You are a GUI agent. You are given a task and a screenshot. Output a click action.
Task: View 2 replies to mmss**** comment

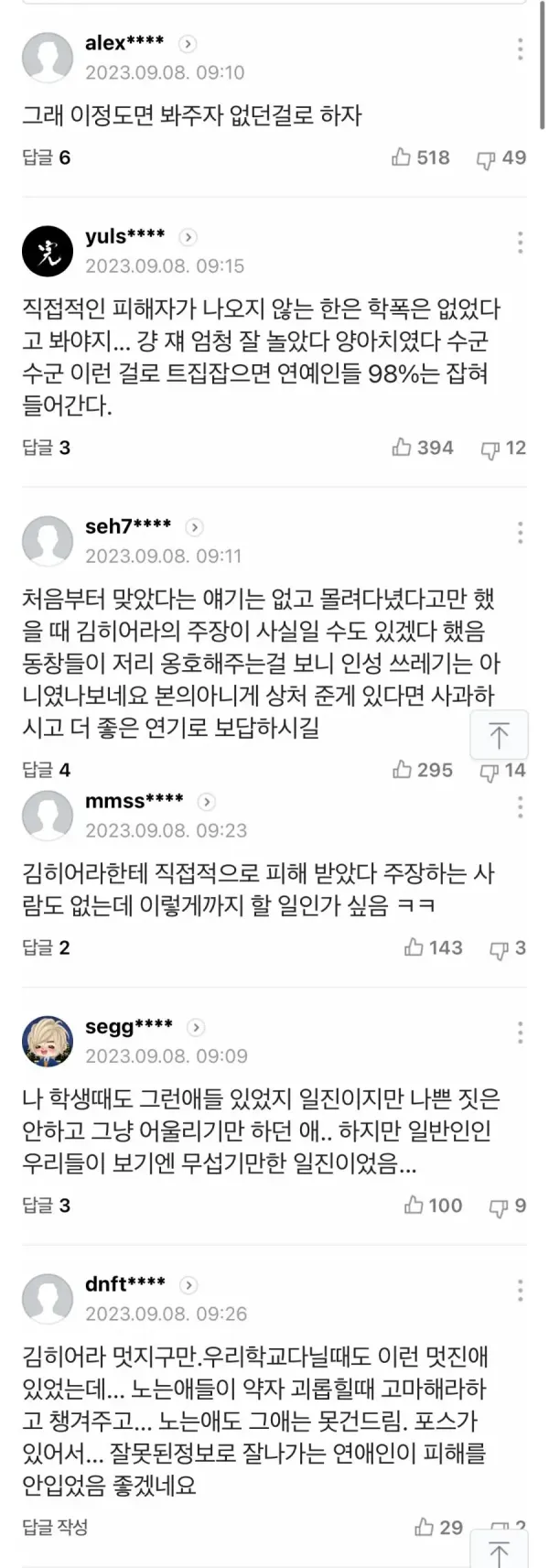point(46,947)
